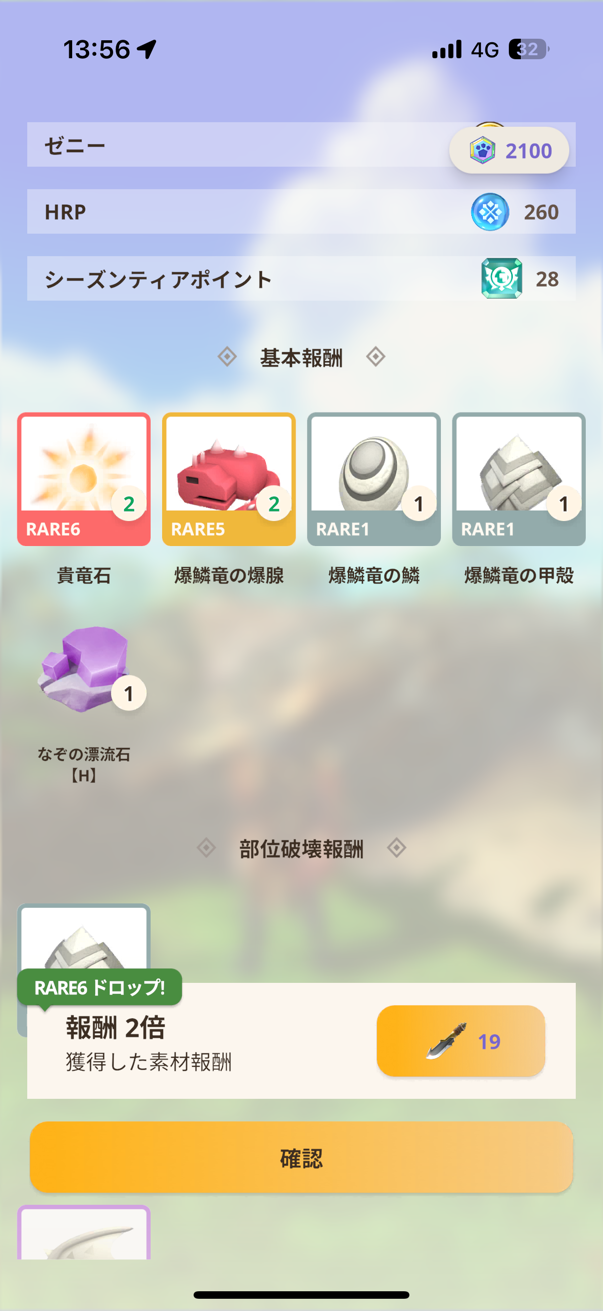View the 爆鱗竜の甲殻 item tile
This screenshot has height=1311, width=603.
pyautogui.click(x=519, y=479)
